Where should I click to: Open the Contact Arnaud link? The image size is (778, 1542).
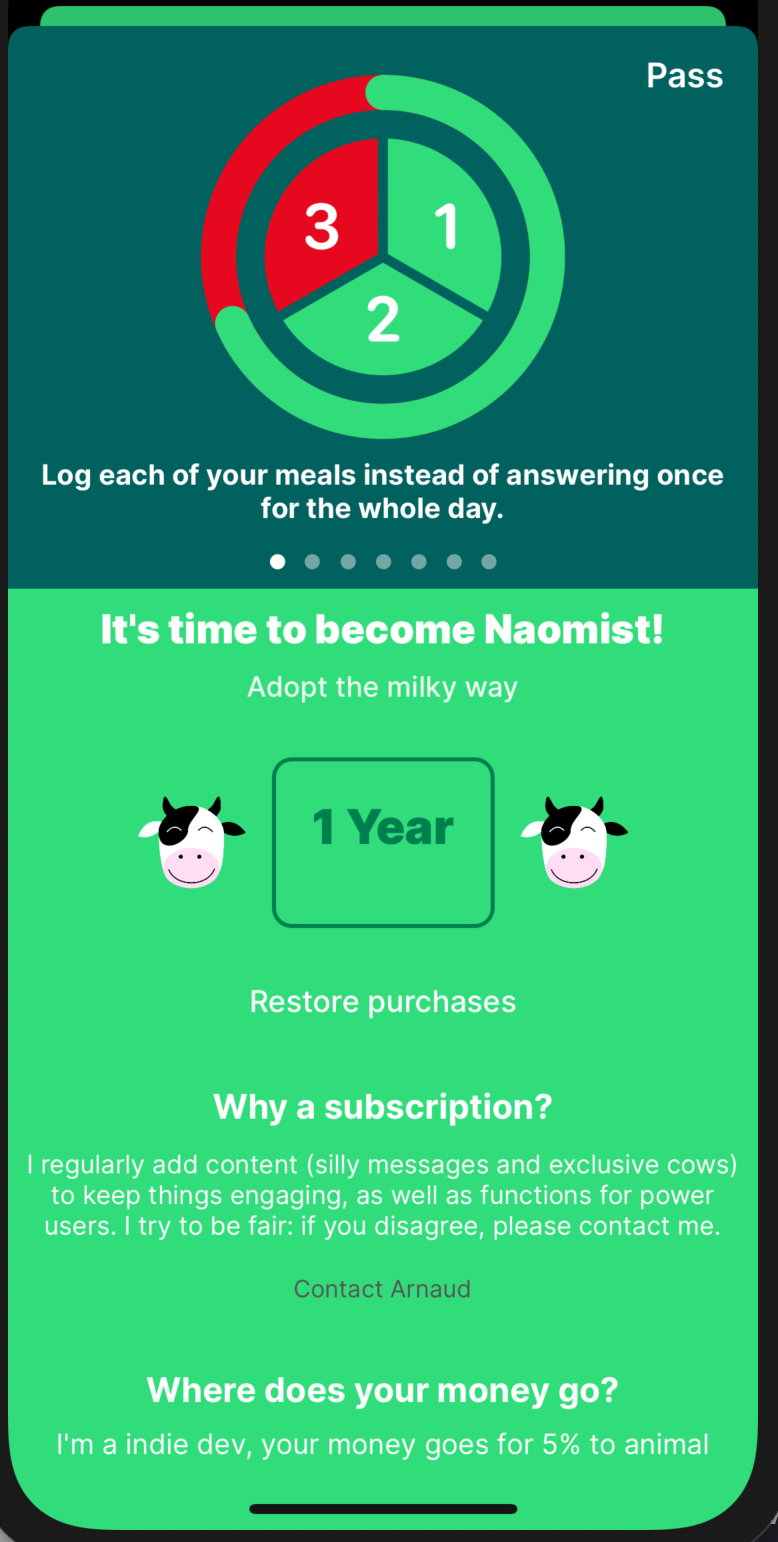(382, 1289)
